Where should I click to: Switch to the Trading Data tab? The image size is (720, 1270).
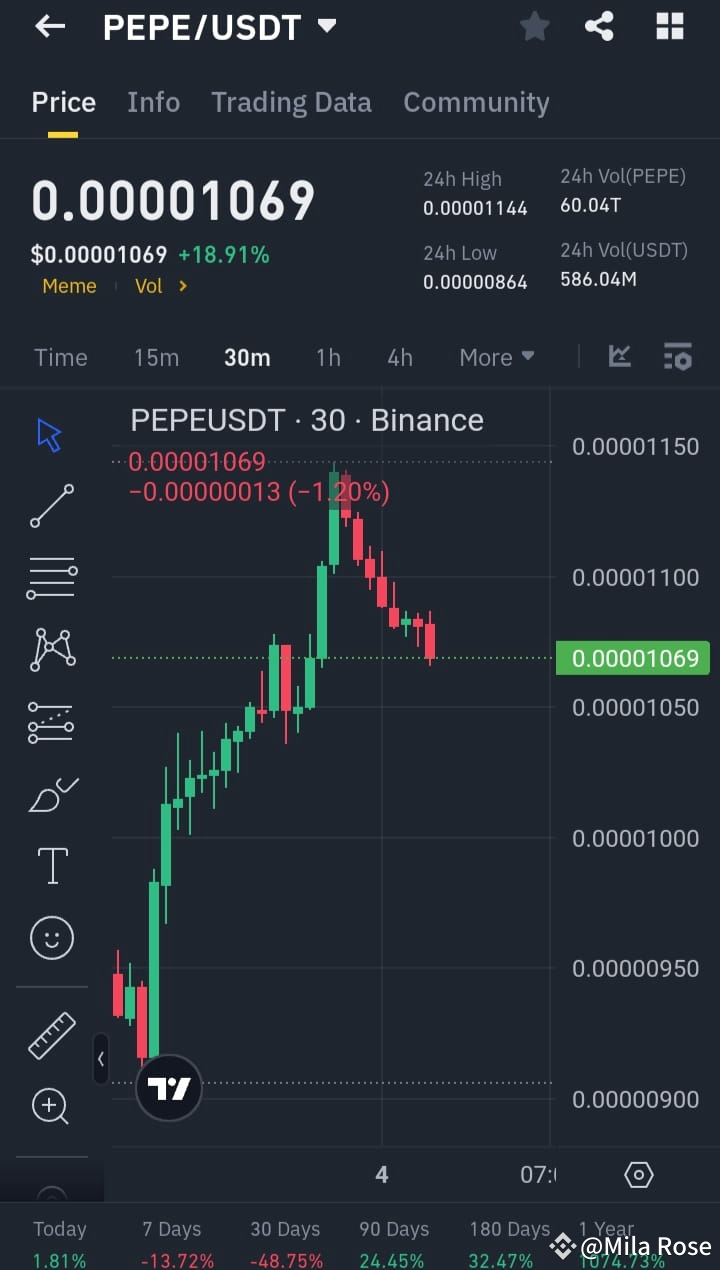(x=291, y=102)
